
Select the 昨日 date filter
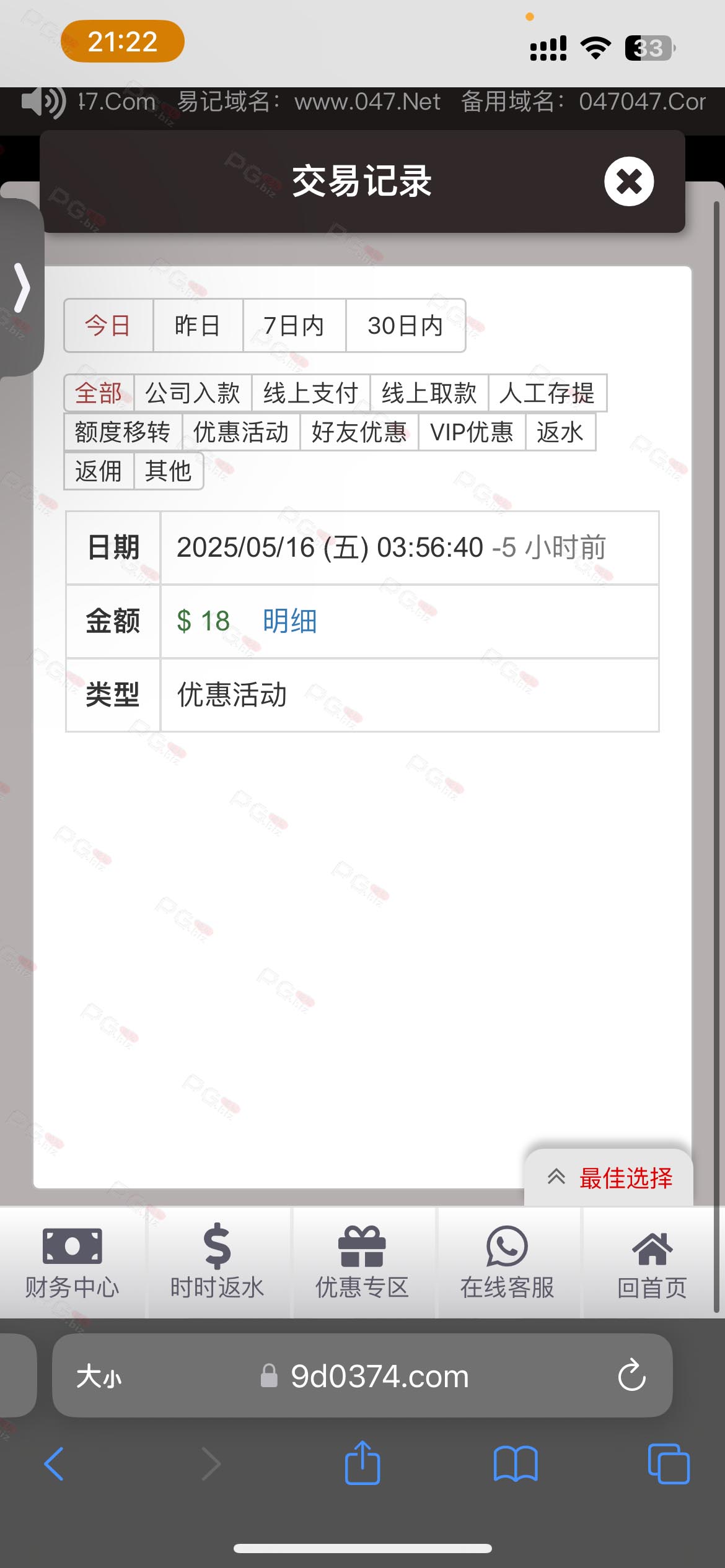(198, 326)
